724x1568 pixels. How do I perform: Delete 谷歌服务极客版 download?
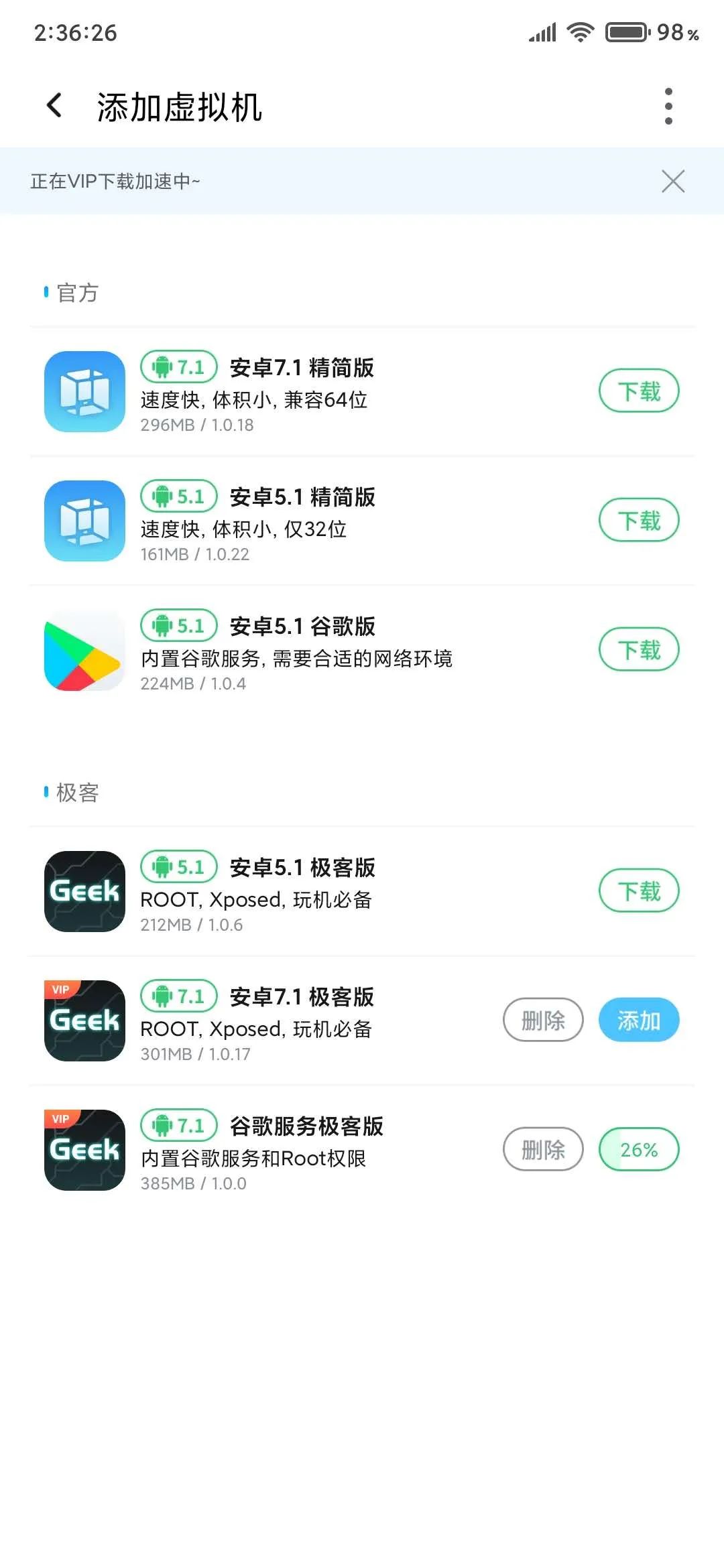(x=543, y=1149)
